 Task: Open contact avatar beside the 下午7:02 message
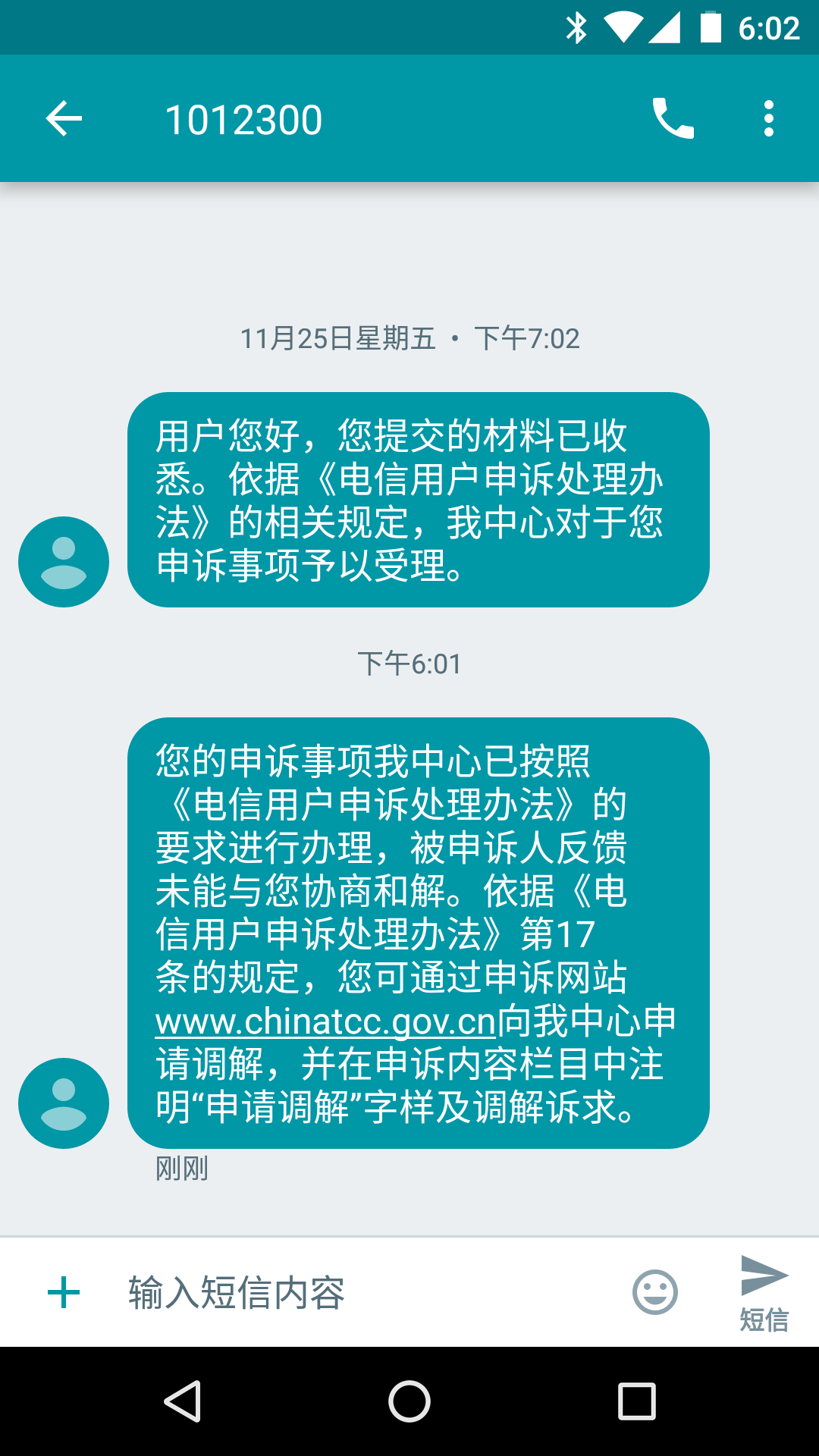(x=64, y=562)
